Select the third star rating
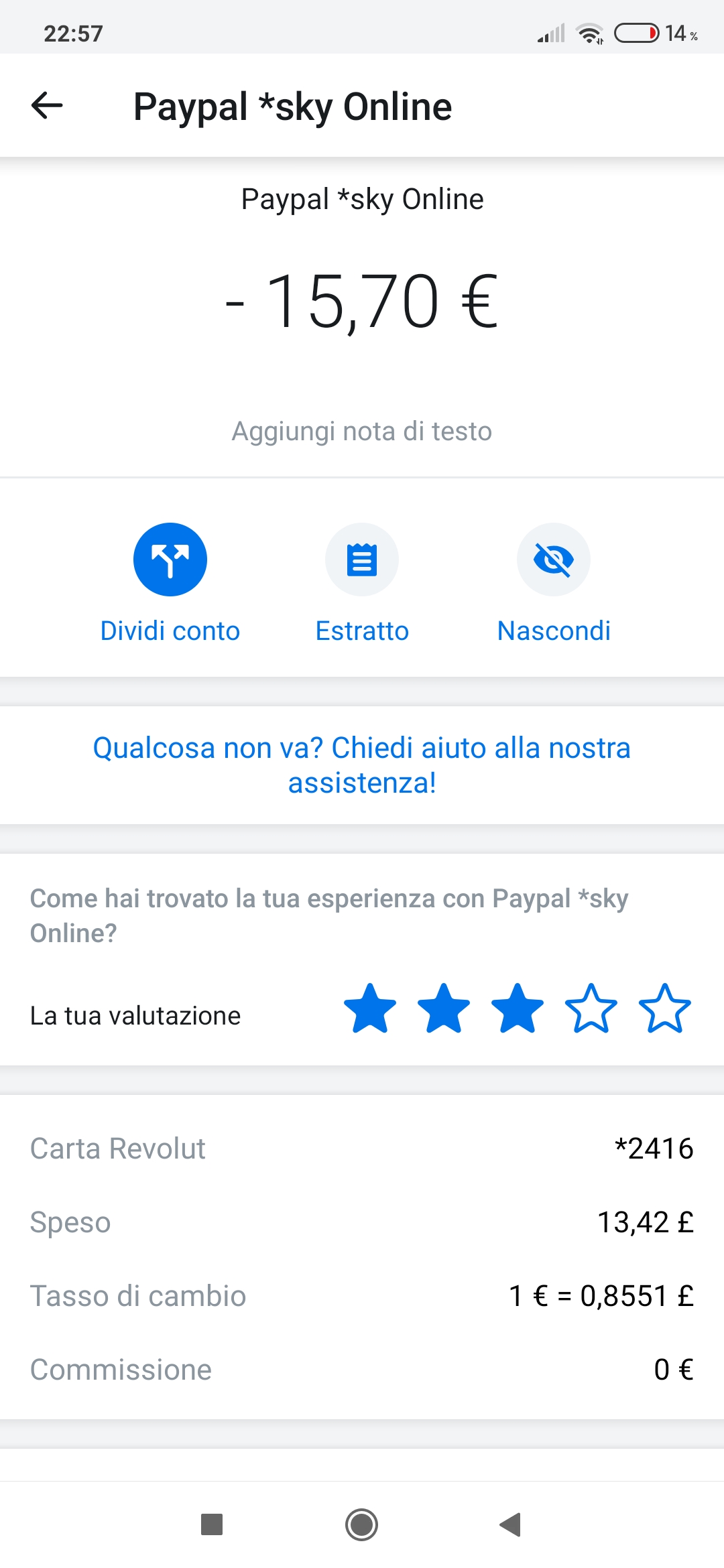Viewport: 724px width, 1568px height. (x=518, y=1008)
